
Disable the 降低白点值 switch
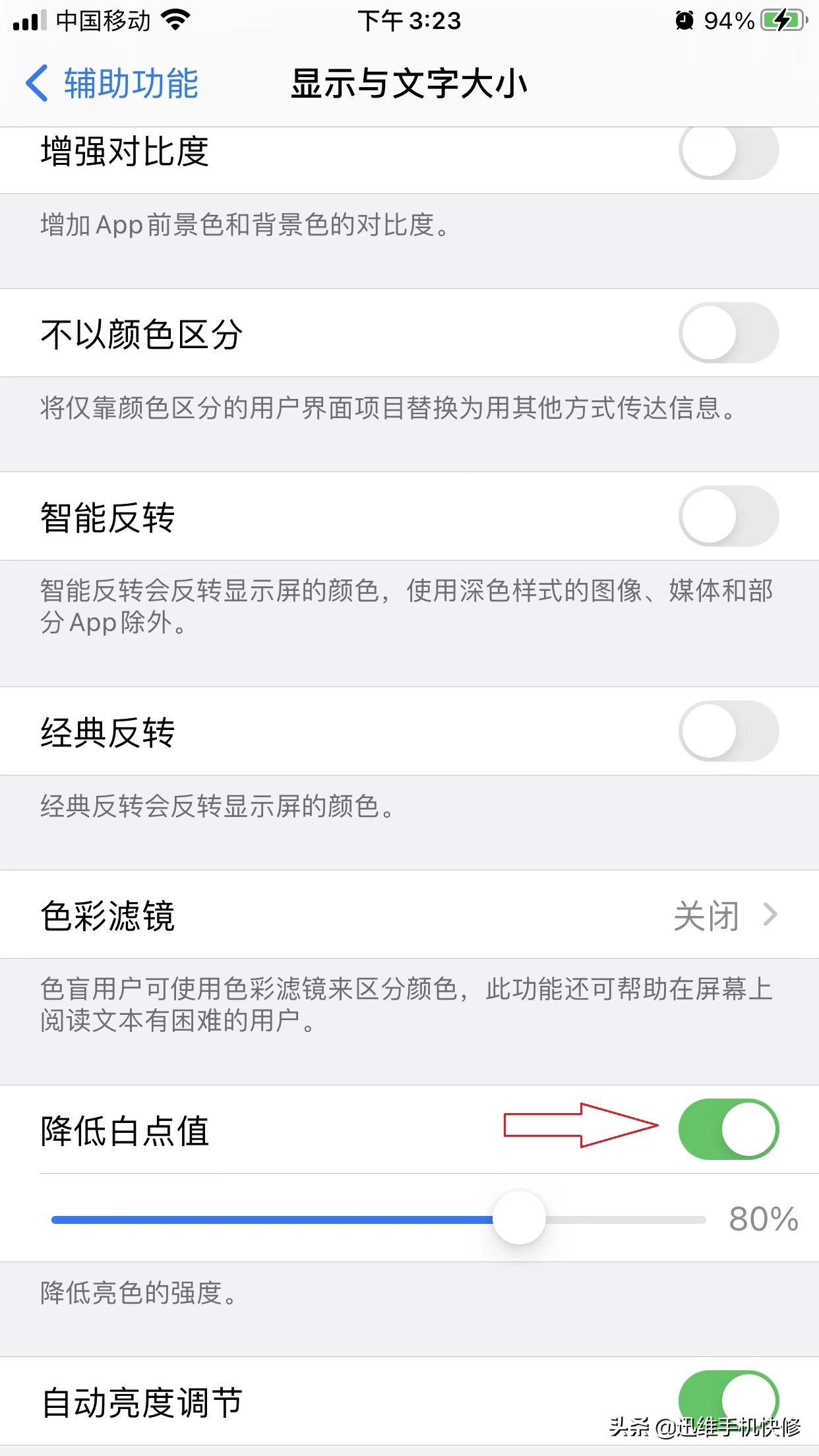tap(731, 1129)
